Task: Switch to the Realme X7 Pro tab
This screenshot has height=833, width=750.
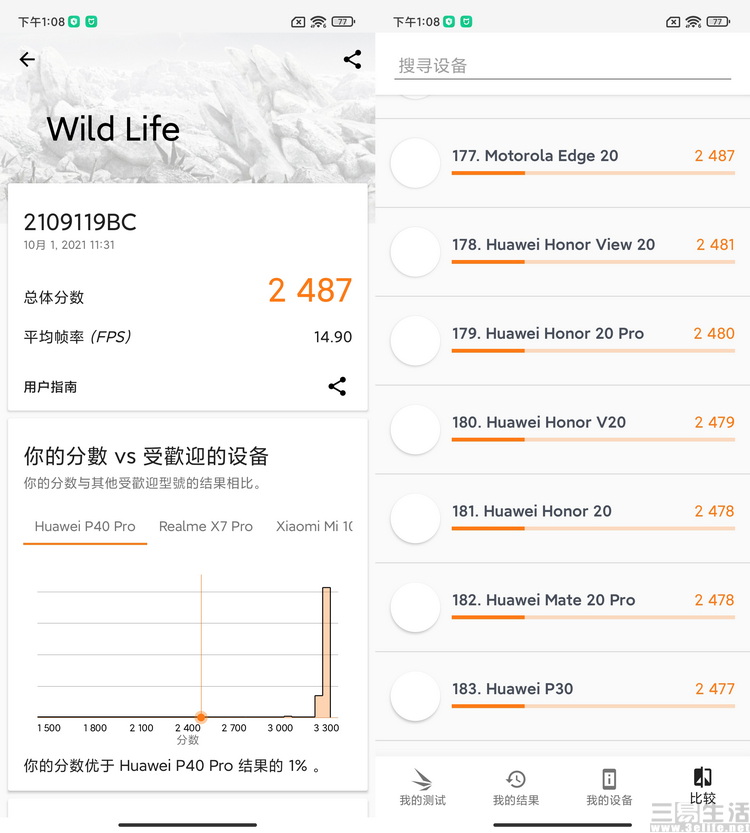Action: [206, 526]
